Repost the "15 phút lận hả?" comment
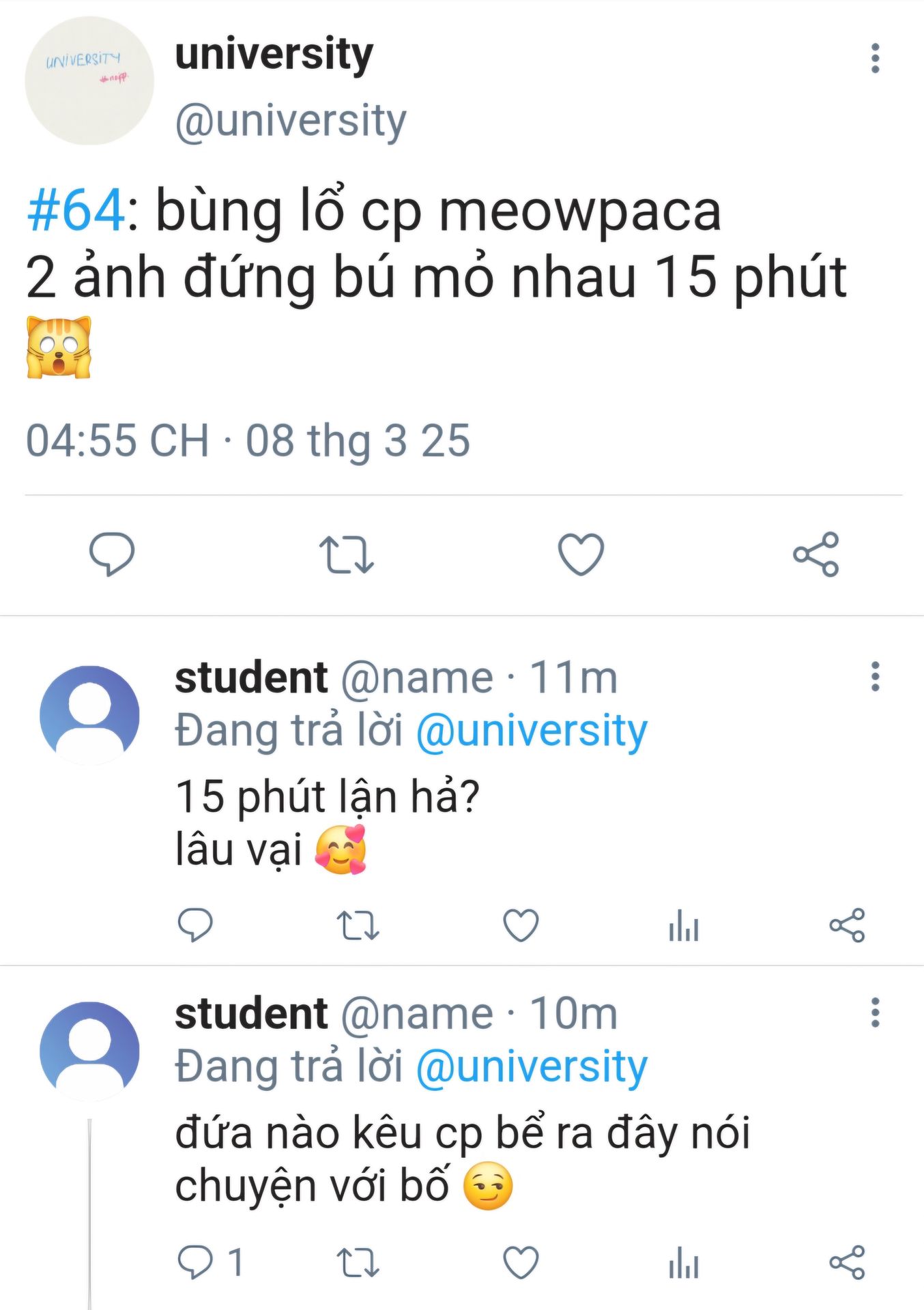 click(x=358, y=925)
